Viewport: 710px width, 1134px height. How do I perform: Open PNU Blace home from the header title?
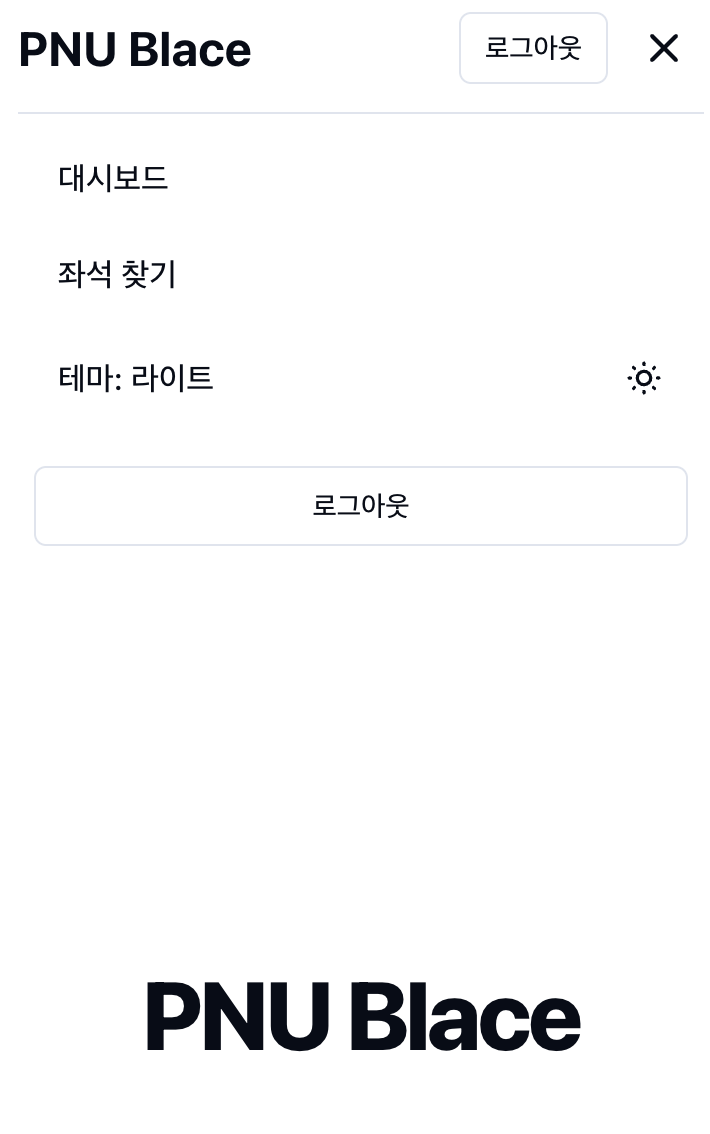[134, 50]
